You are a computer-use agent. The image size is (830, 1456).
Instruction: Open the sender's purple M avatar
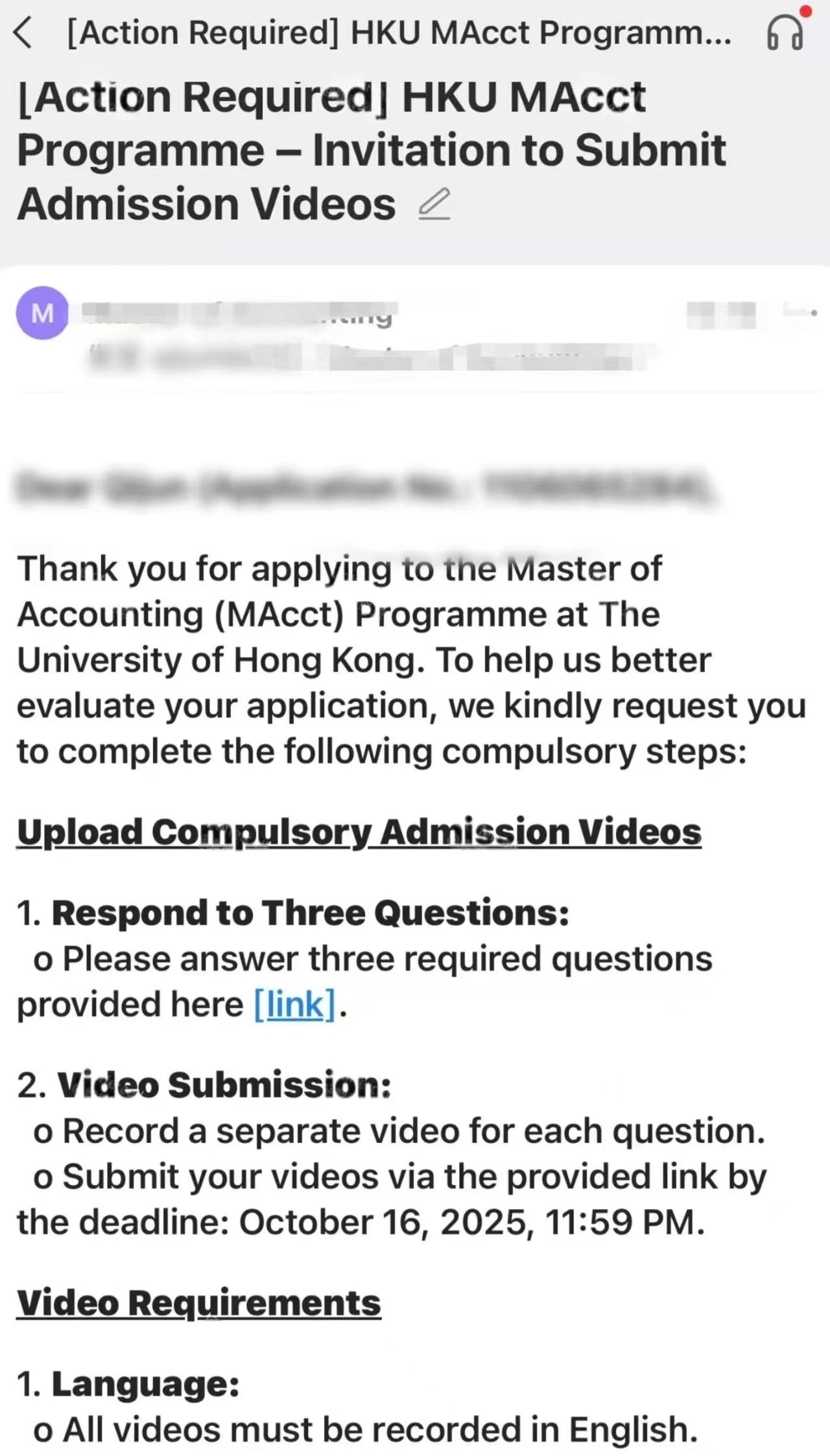(43, 314)
